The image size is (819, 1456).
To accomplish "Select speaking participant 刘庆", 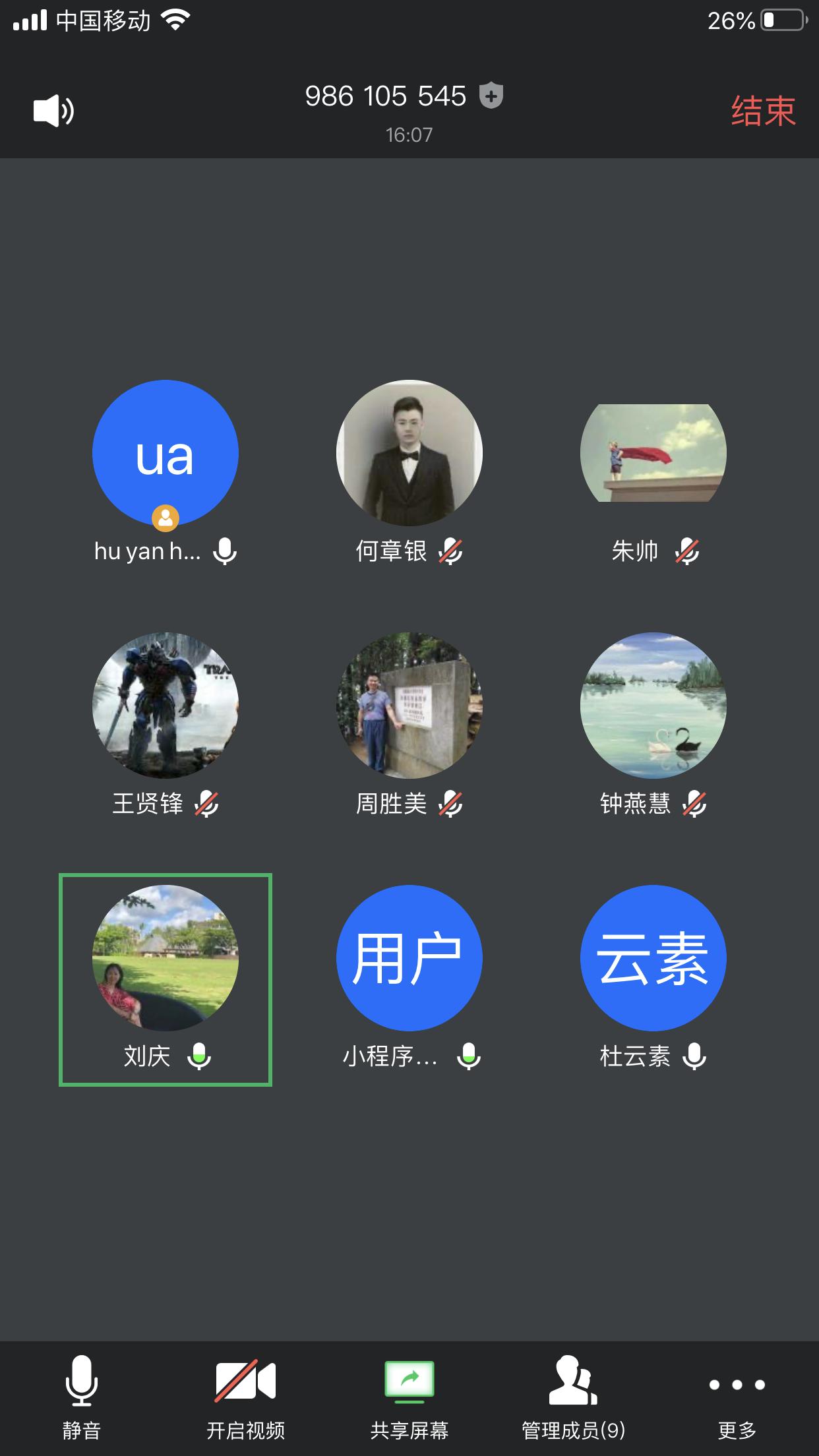I will click(x=166, y=958).
